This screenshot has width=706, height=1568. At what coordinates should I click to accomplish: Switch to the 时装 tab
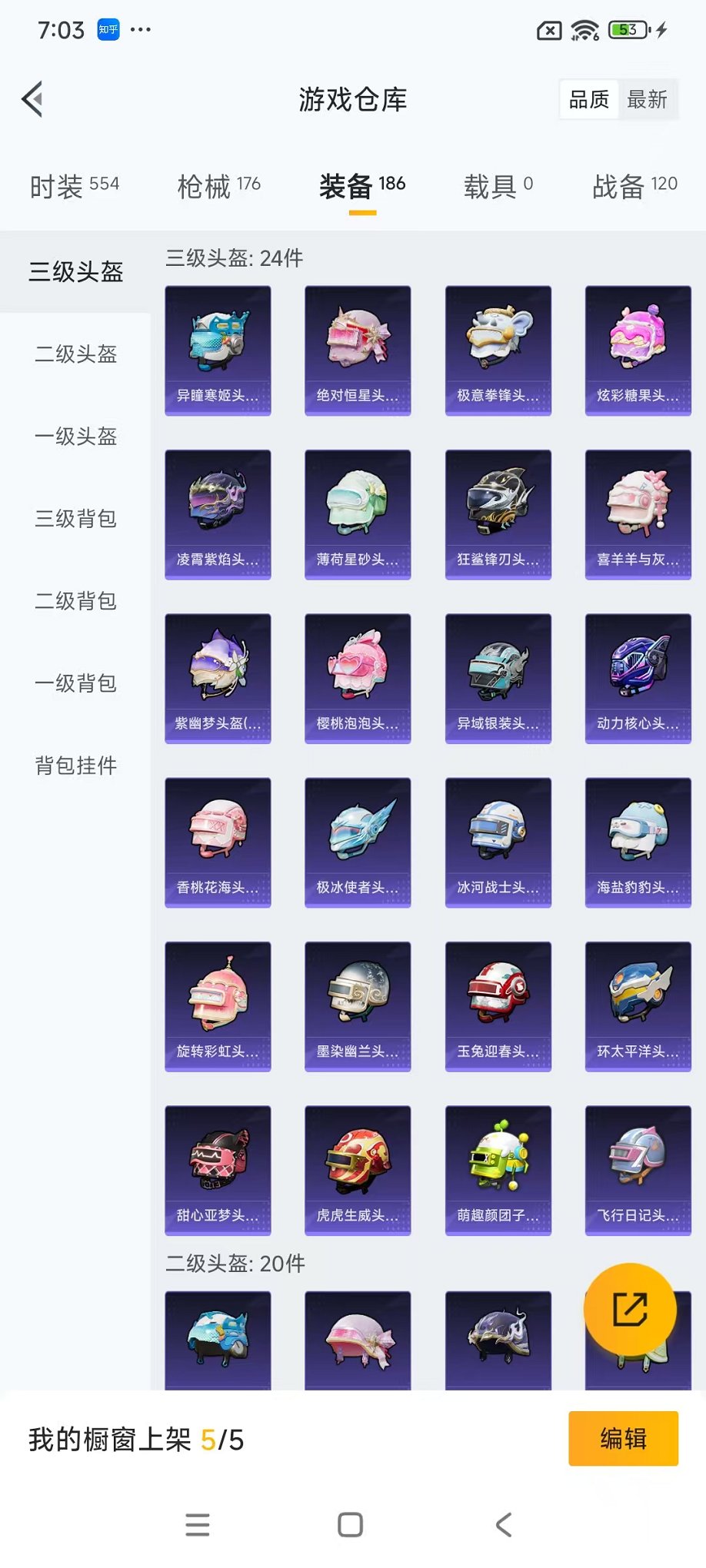click(75, 185)
